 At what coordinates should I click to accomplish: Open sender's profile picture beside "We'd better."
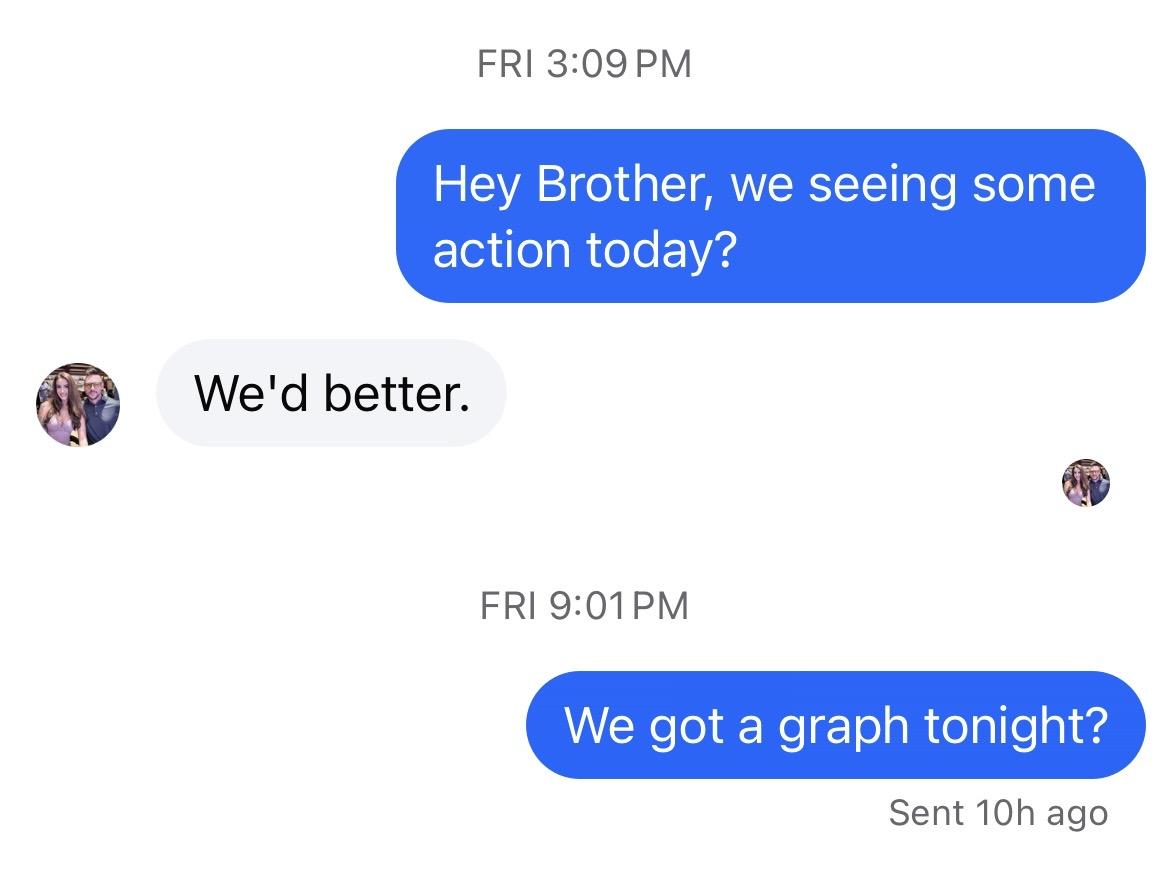(x=78, y=405)
